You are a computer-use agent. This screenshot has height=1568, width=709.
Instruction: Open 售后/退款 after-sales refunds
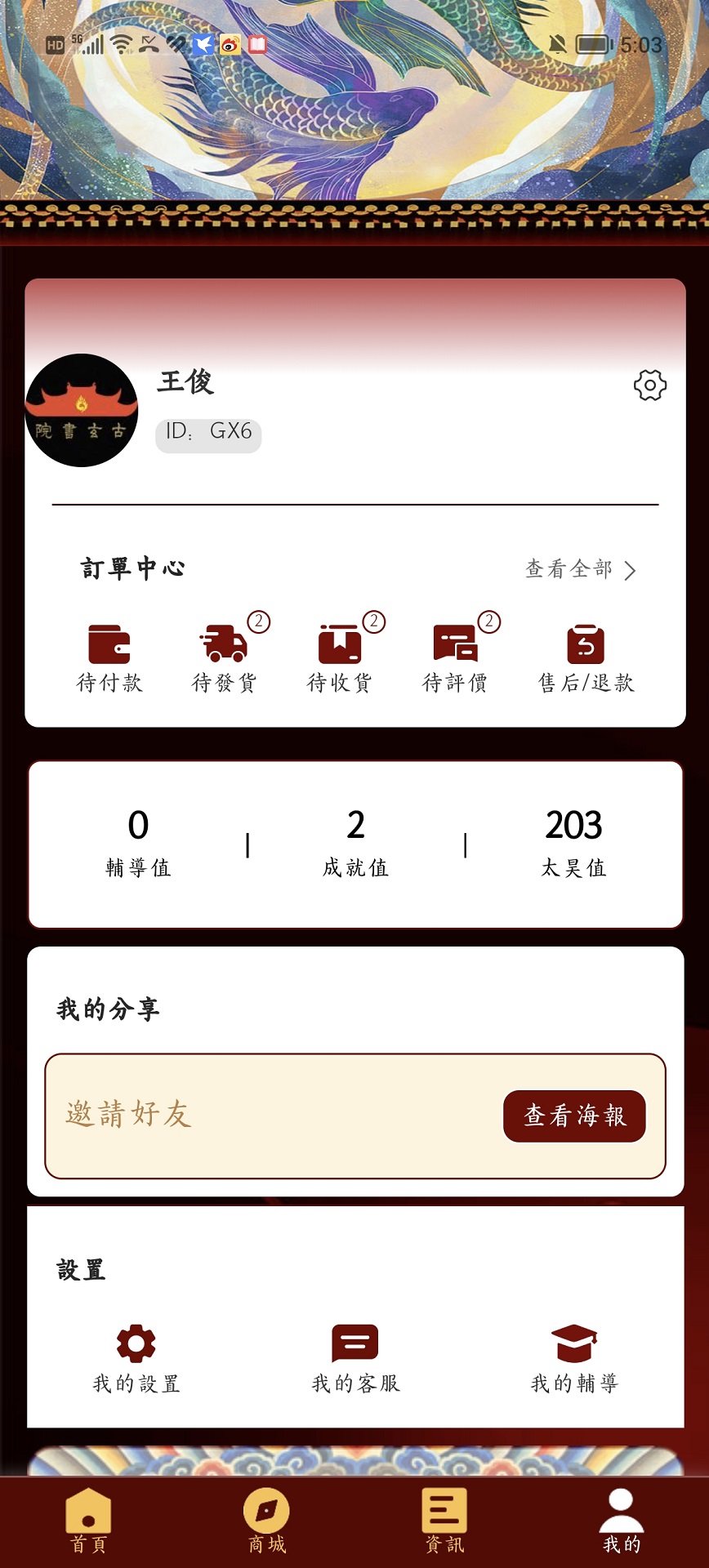point(586,658)
